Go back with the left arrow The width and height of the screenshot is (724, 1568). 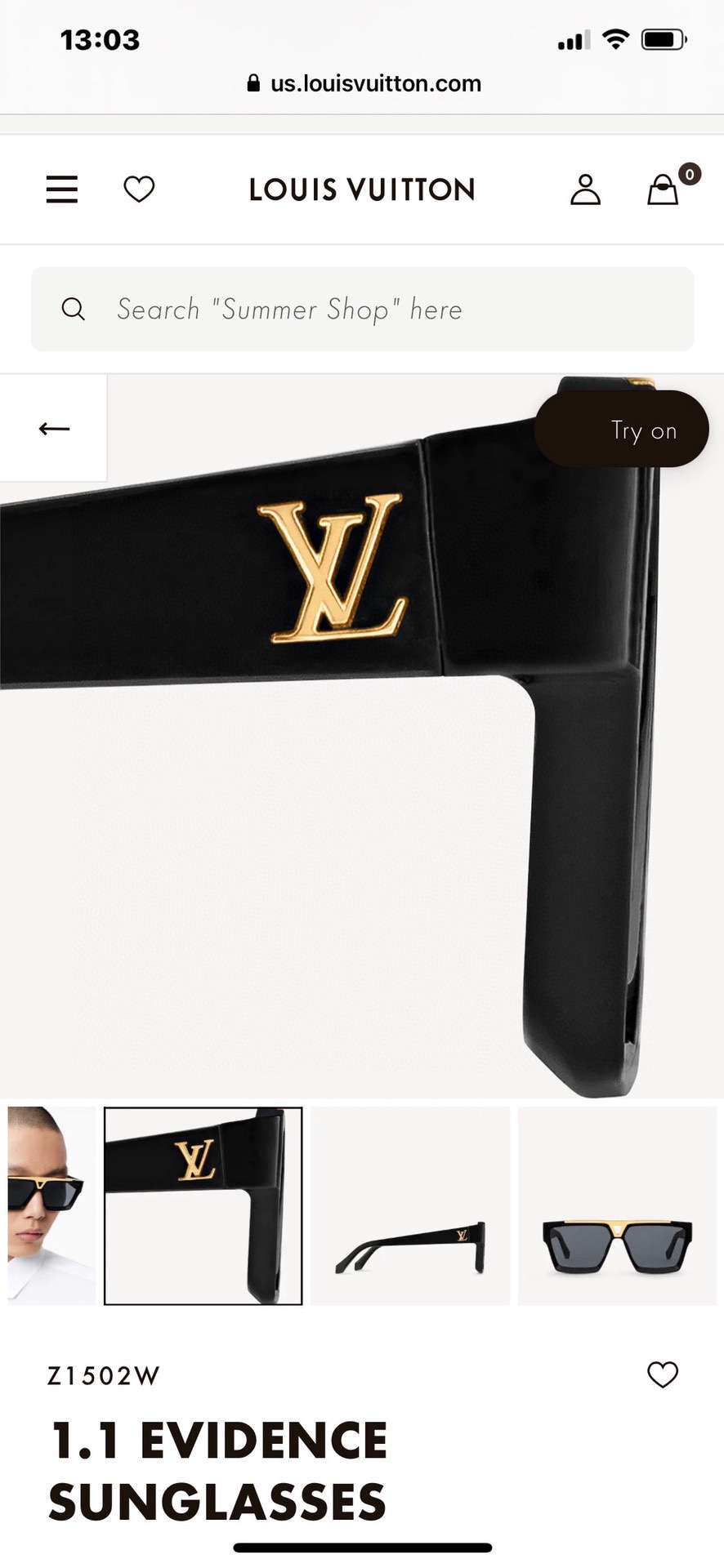point(54,429)
